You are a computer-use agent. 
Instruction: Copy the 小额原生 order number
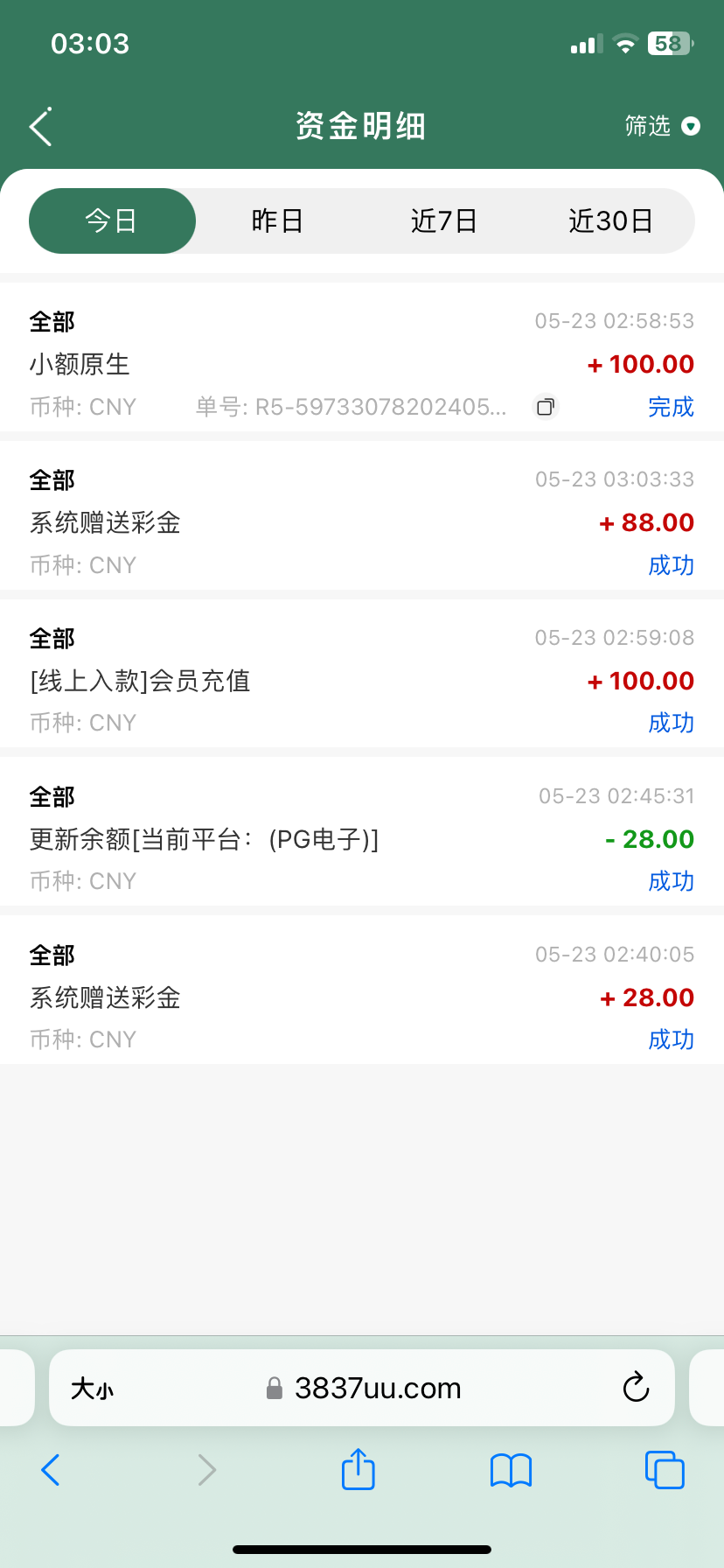[546, 407]
